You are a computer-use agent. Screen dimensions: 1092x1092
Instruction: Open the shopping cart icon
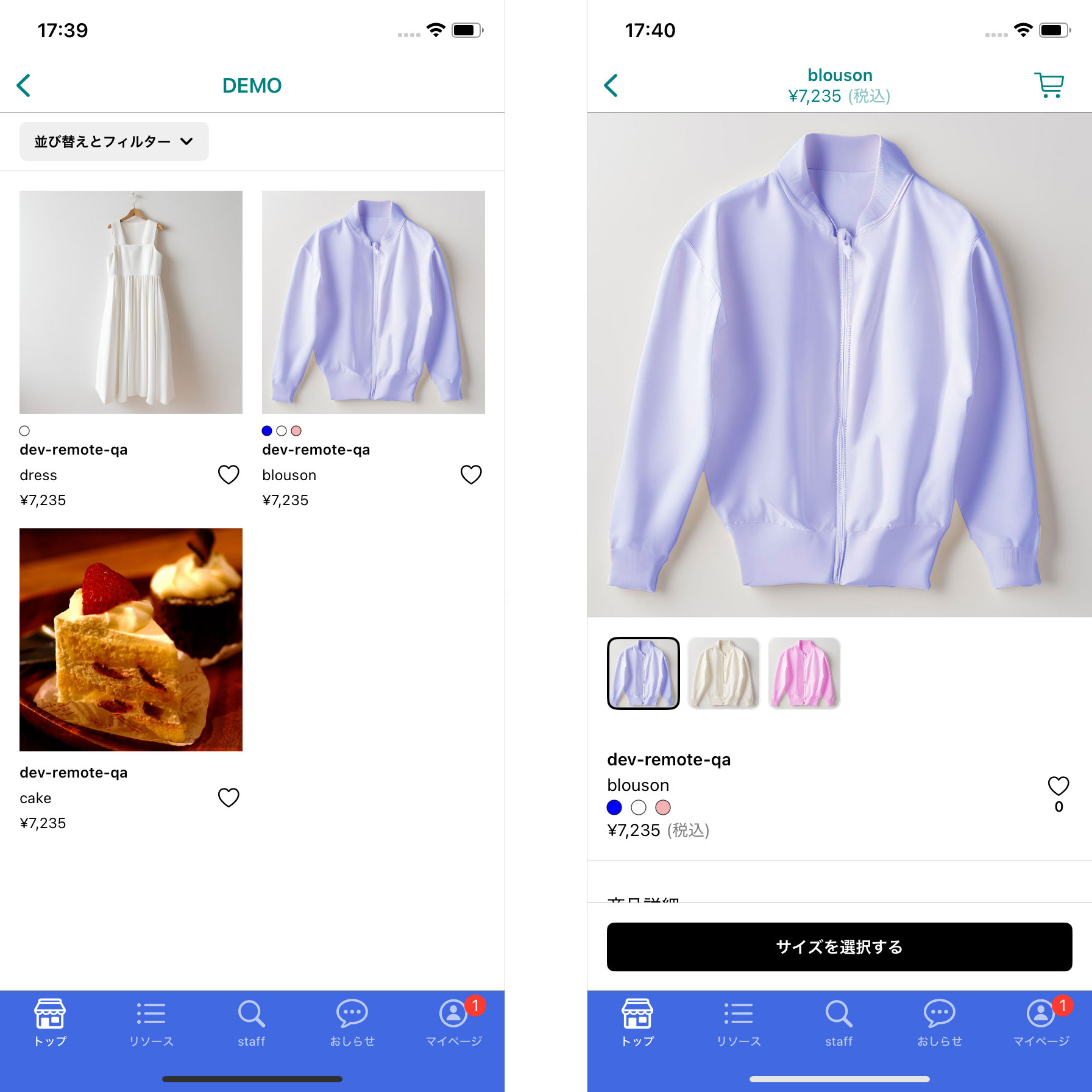1049,85
